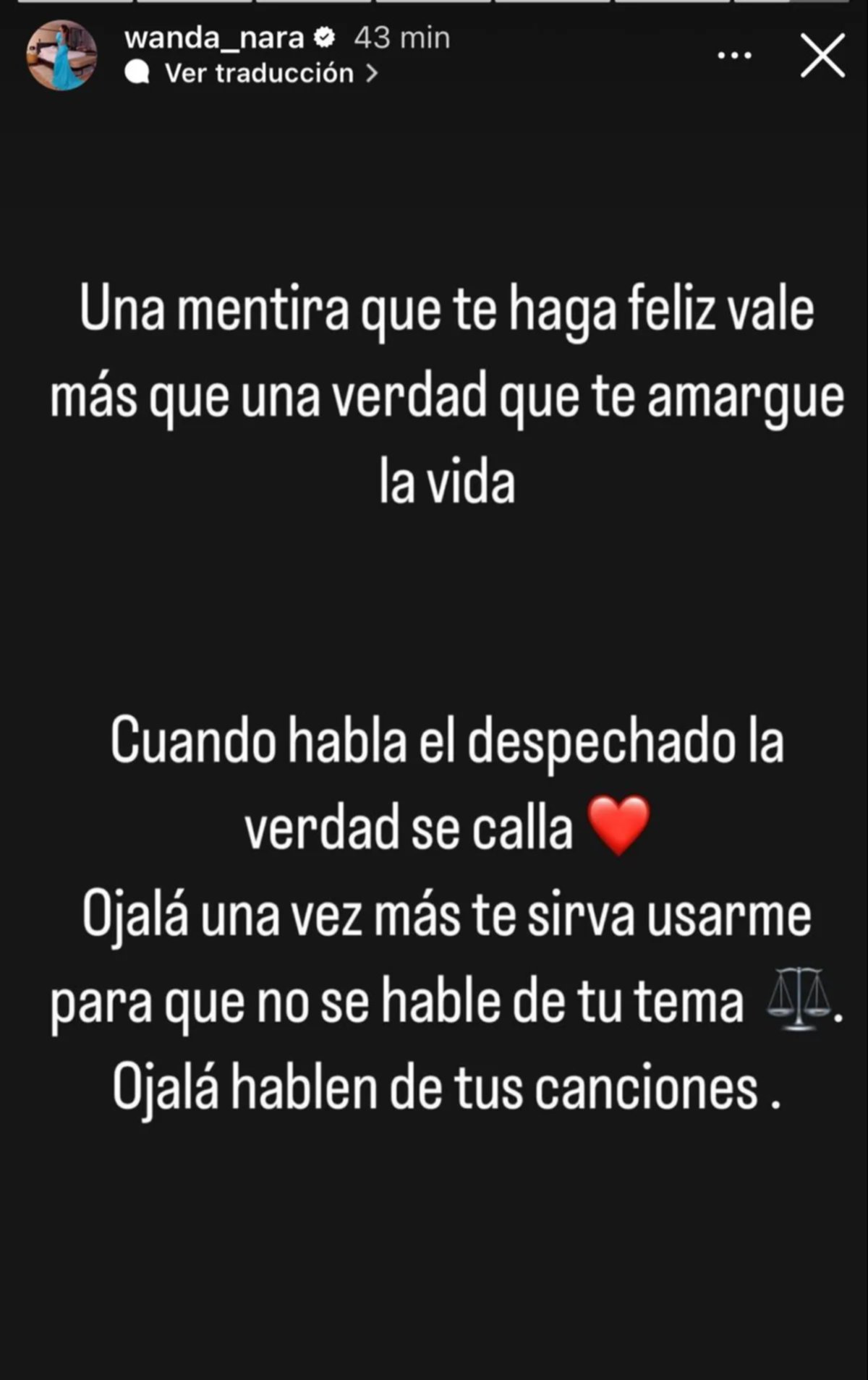Screen dimensions: 868x1380
Task: Open the wanda_nara username link
Action: point(214,38)
